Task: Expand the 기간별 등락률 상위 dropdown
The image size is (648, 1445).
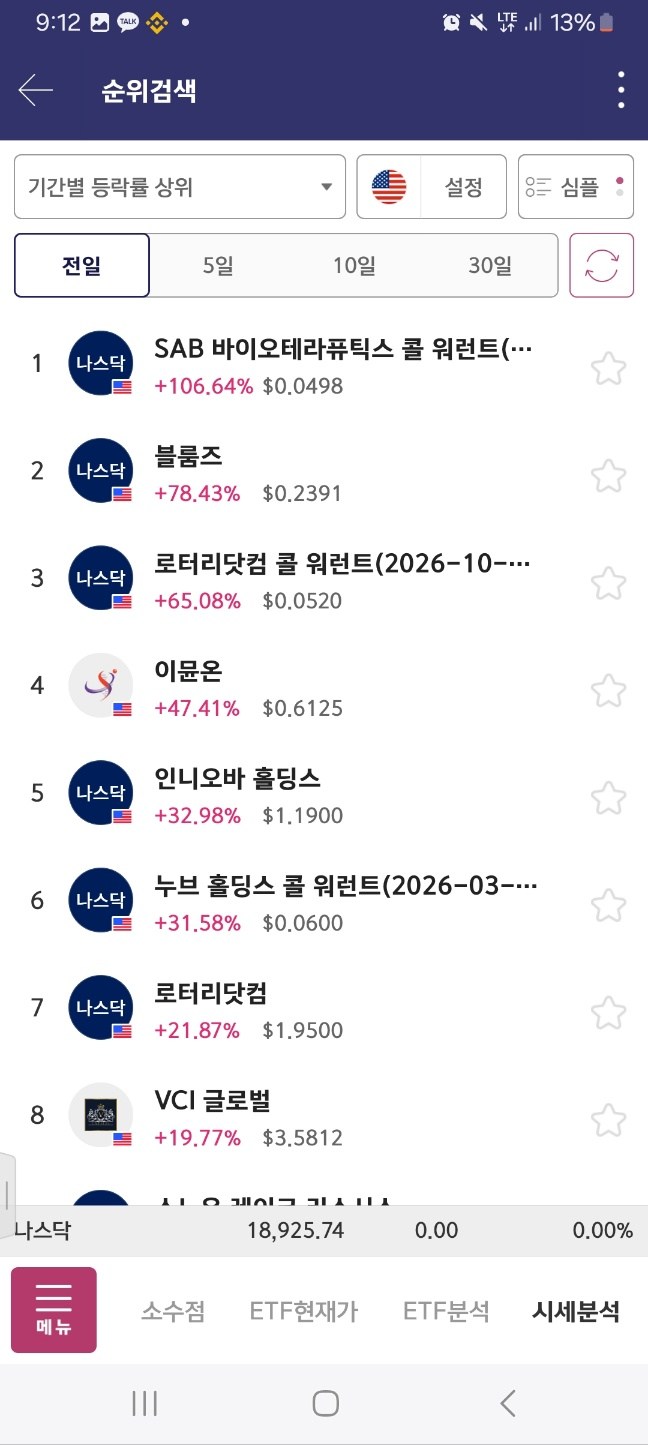Action: 180,187
